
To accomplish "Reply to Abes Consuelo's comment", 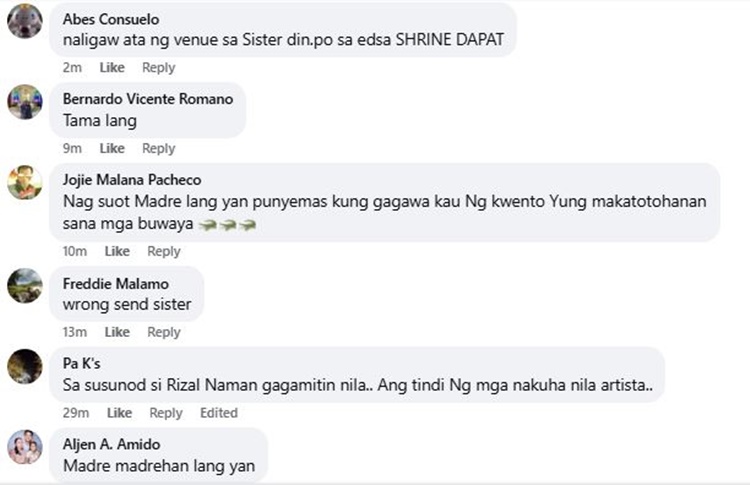I will (158, 68).
